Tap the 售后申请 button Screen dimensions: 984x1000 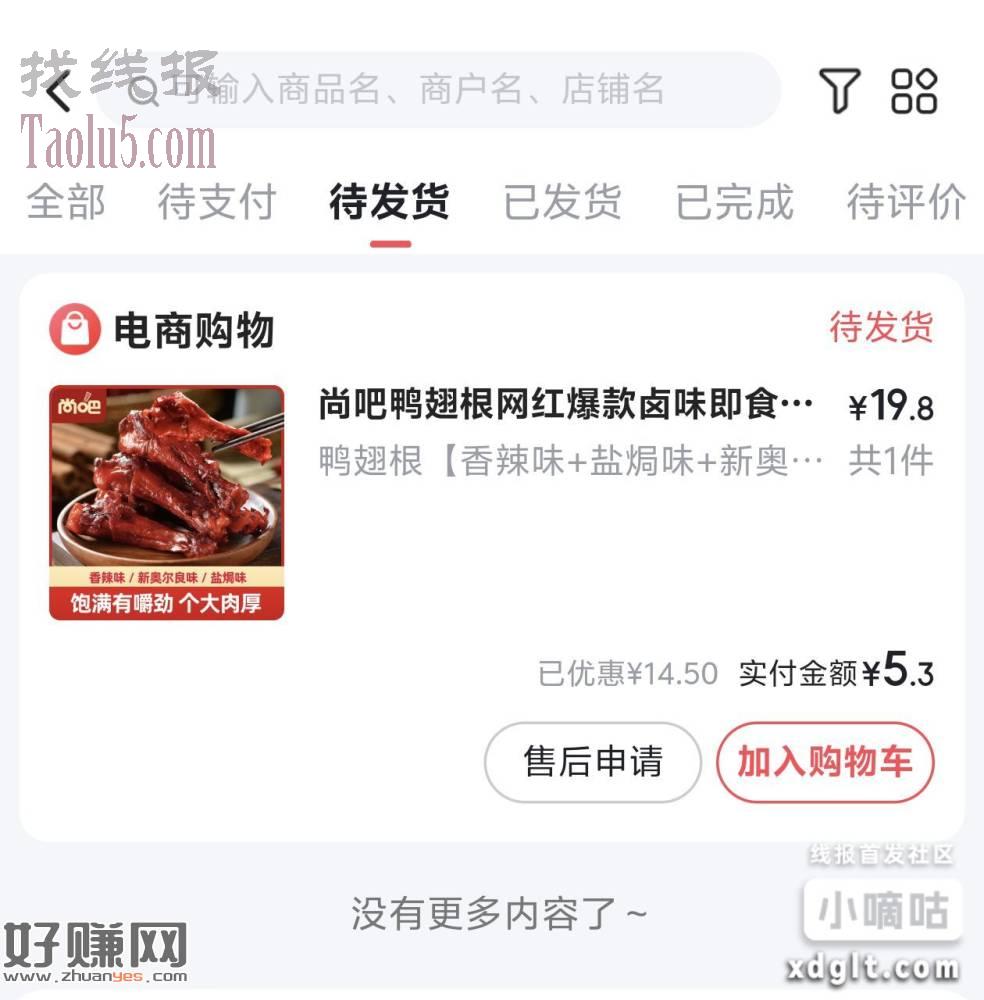pos(592,762)
